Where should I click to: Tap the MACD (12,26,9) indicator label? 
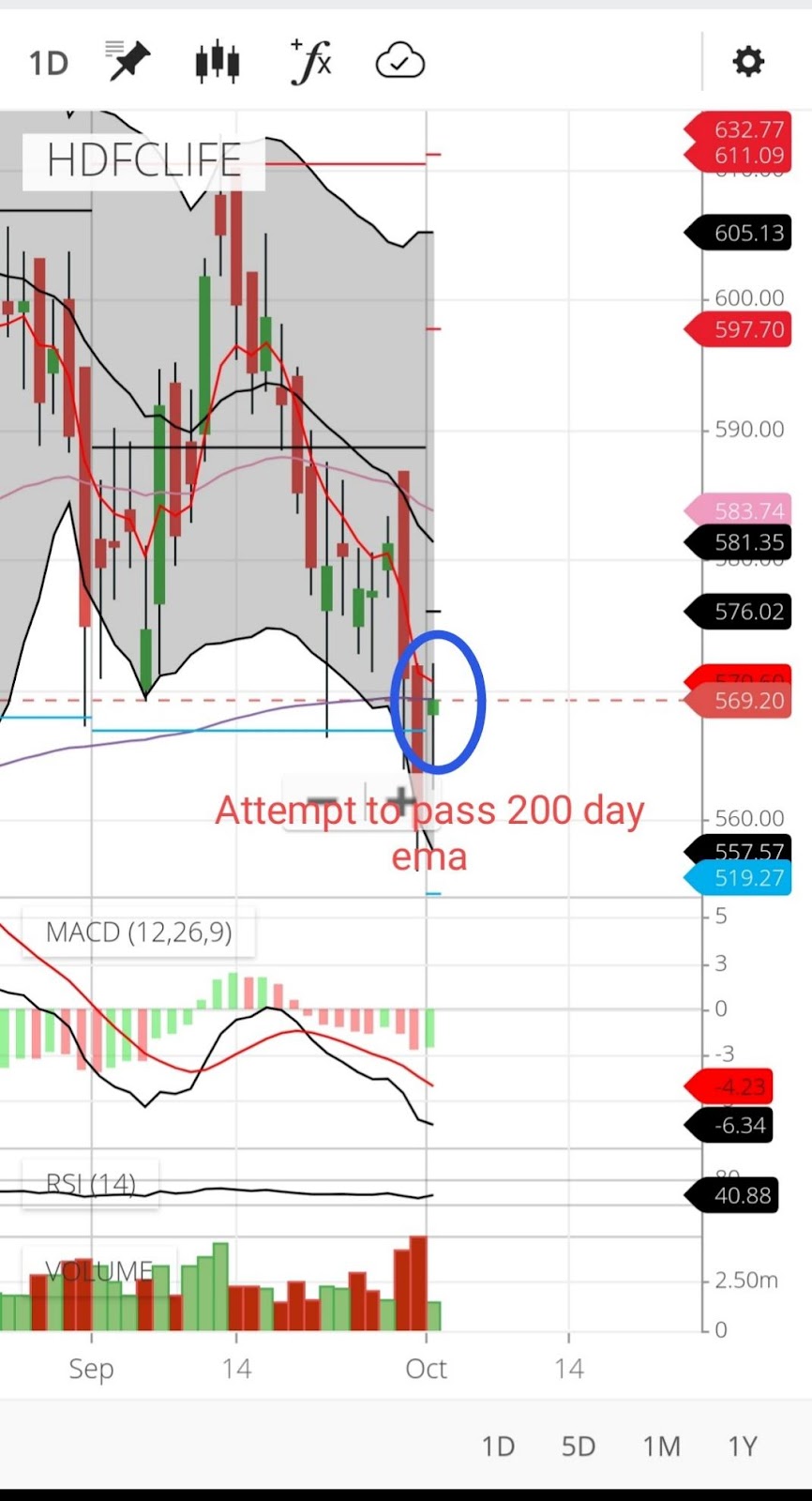click(x=139, y=932)
